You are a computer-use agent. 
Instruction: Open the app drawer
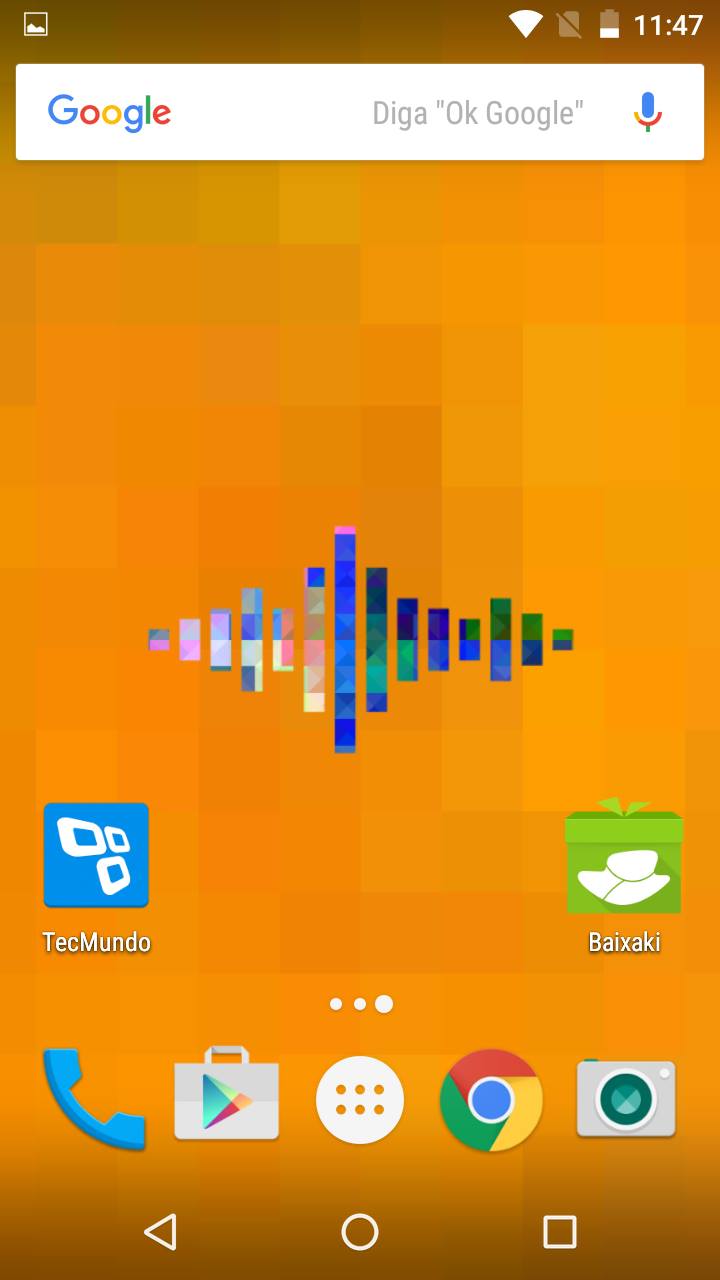[x=360, y=1100]
